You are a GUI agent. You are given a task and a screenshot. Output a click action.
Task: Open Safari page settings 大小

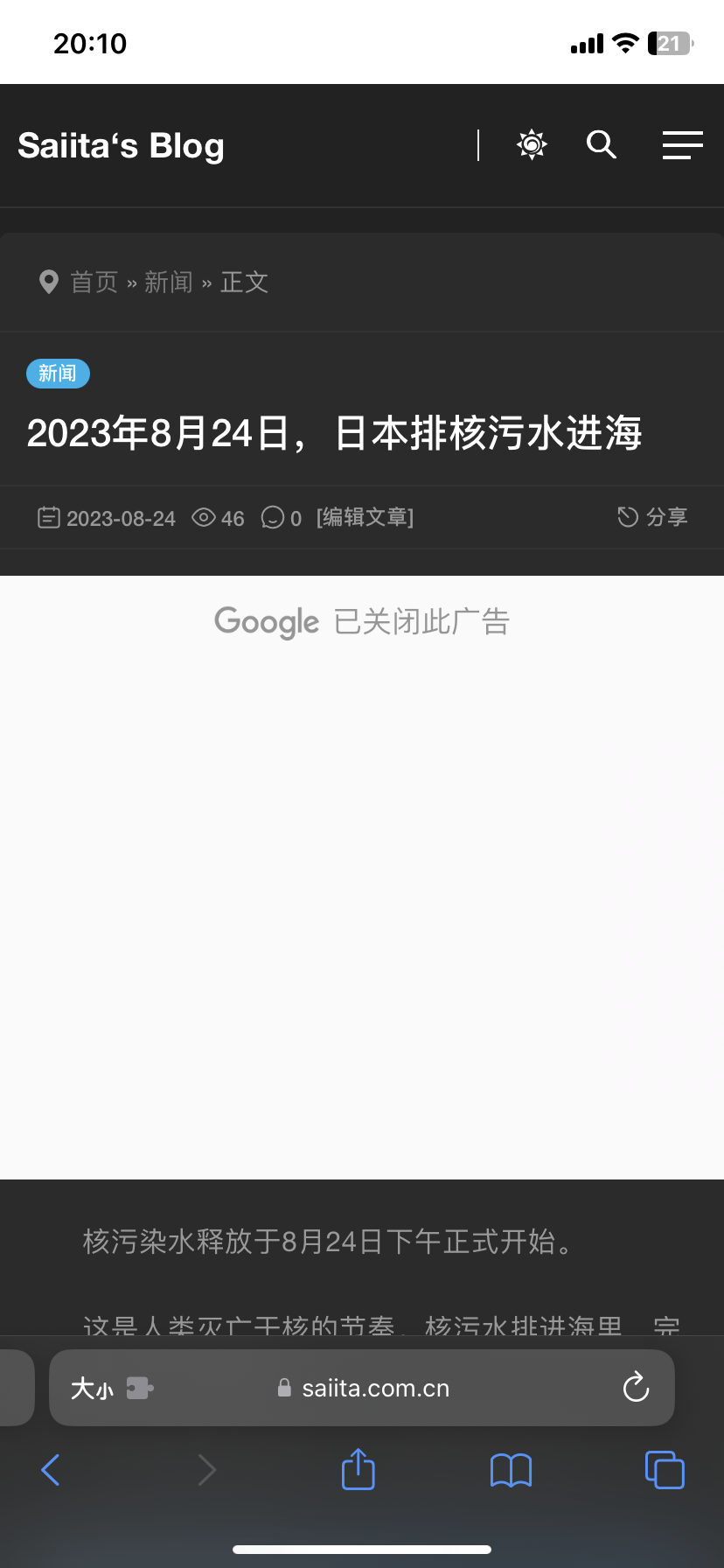click(x=93, y=1389)
